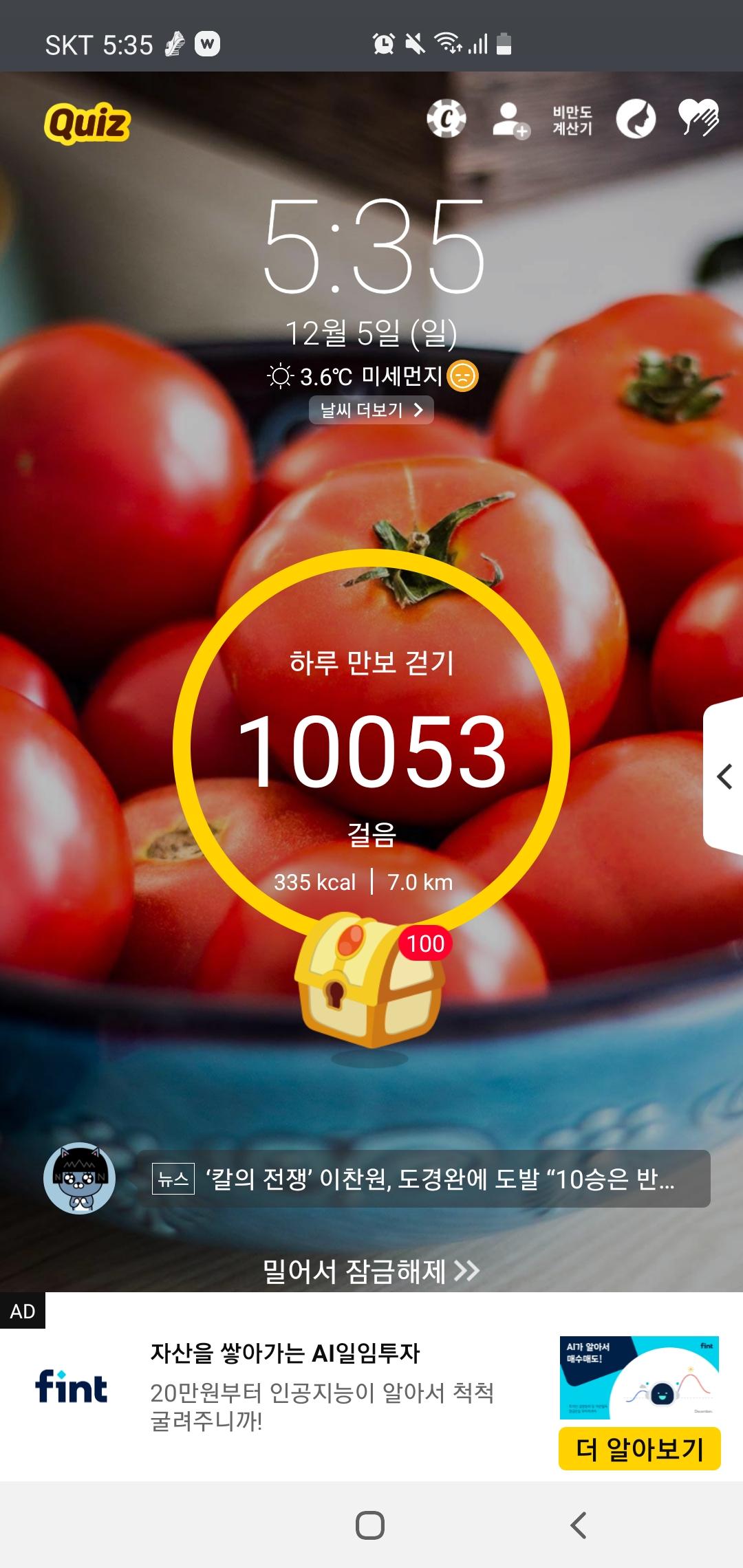Screen dimensions: 743x1568
Task: Open the Quiz button
Action: click(x=87, y=123)
